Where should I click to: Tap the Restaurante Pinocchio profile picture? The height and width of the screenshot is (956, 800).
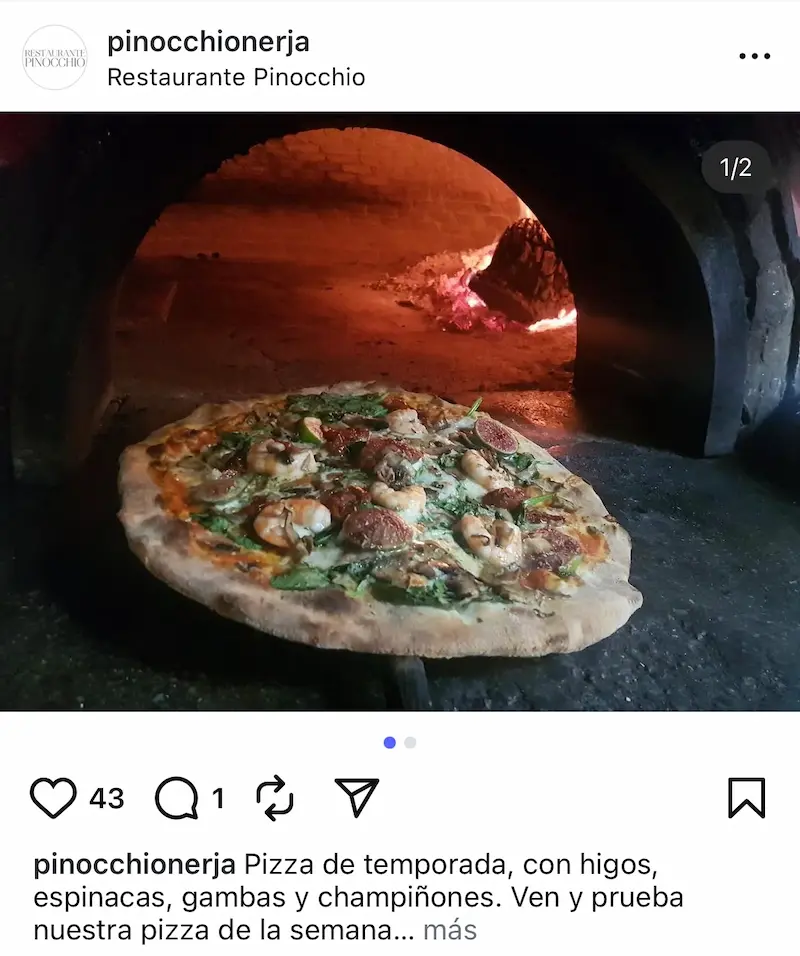55,57
